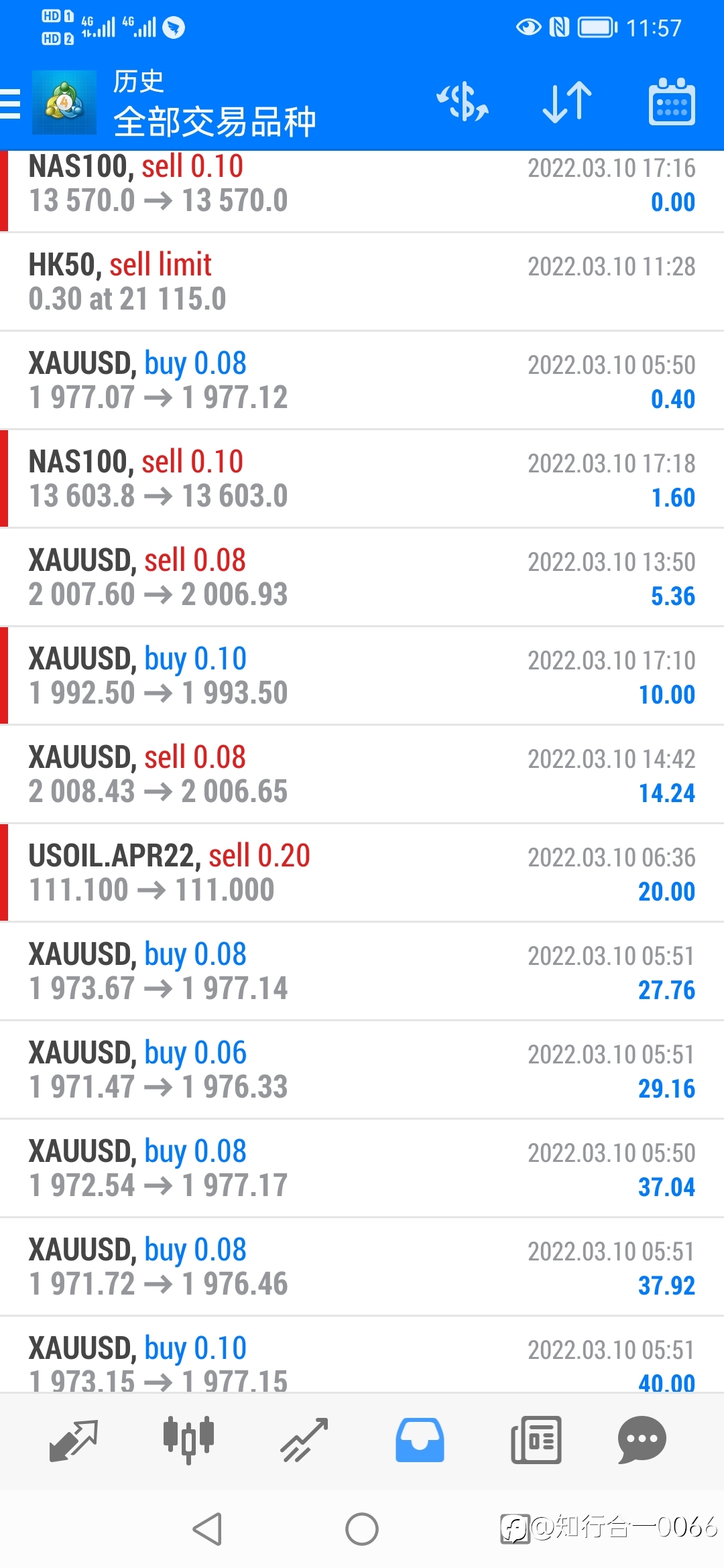Open the symbol filter dollar icon
This screenshot has height=1568, width=724.
[x=463, y=103]
